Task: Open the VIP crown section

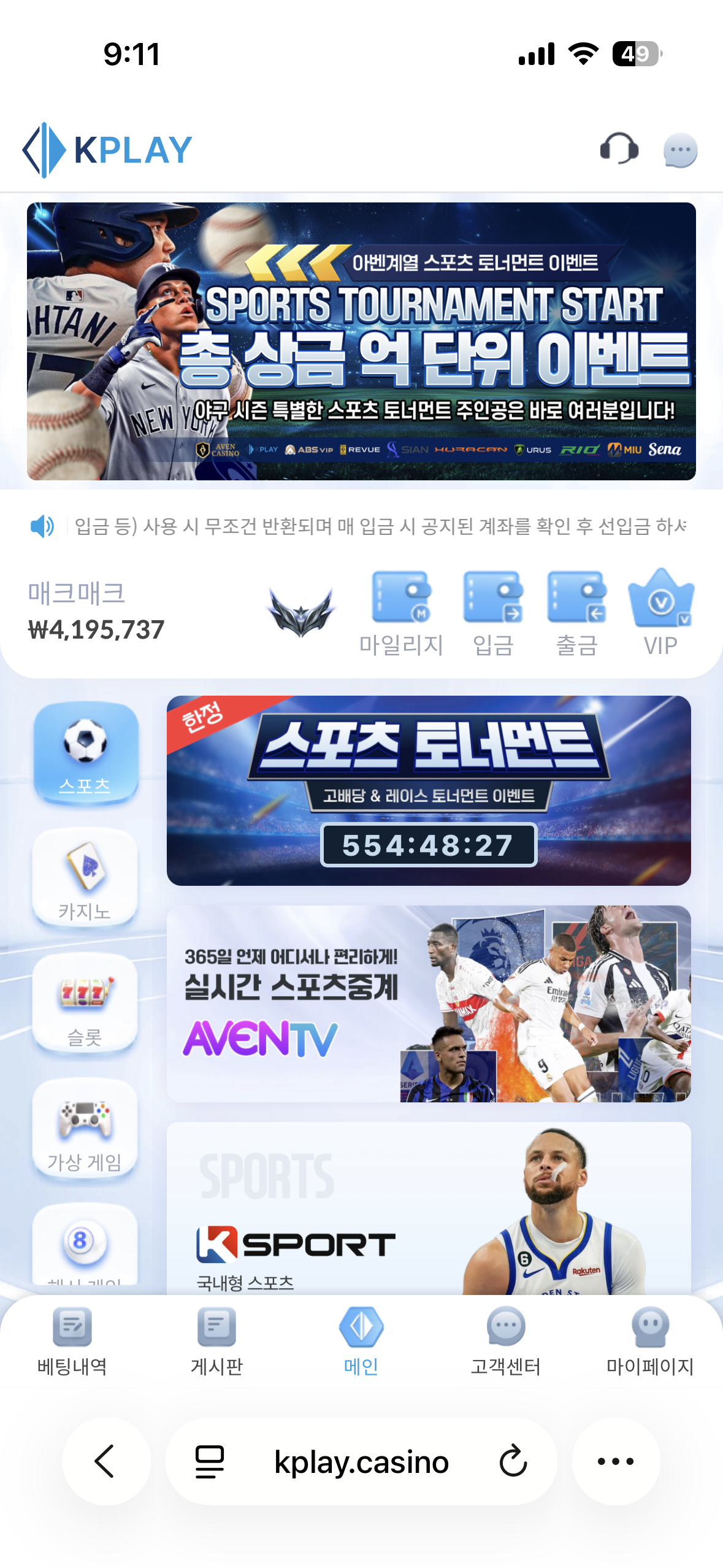Action: point(660,612)
